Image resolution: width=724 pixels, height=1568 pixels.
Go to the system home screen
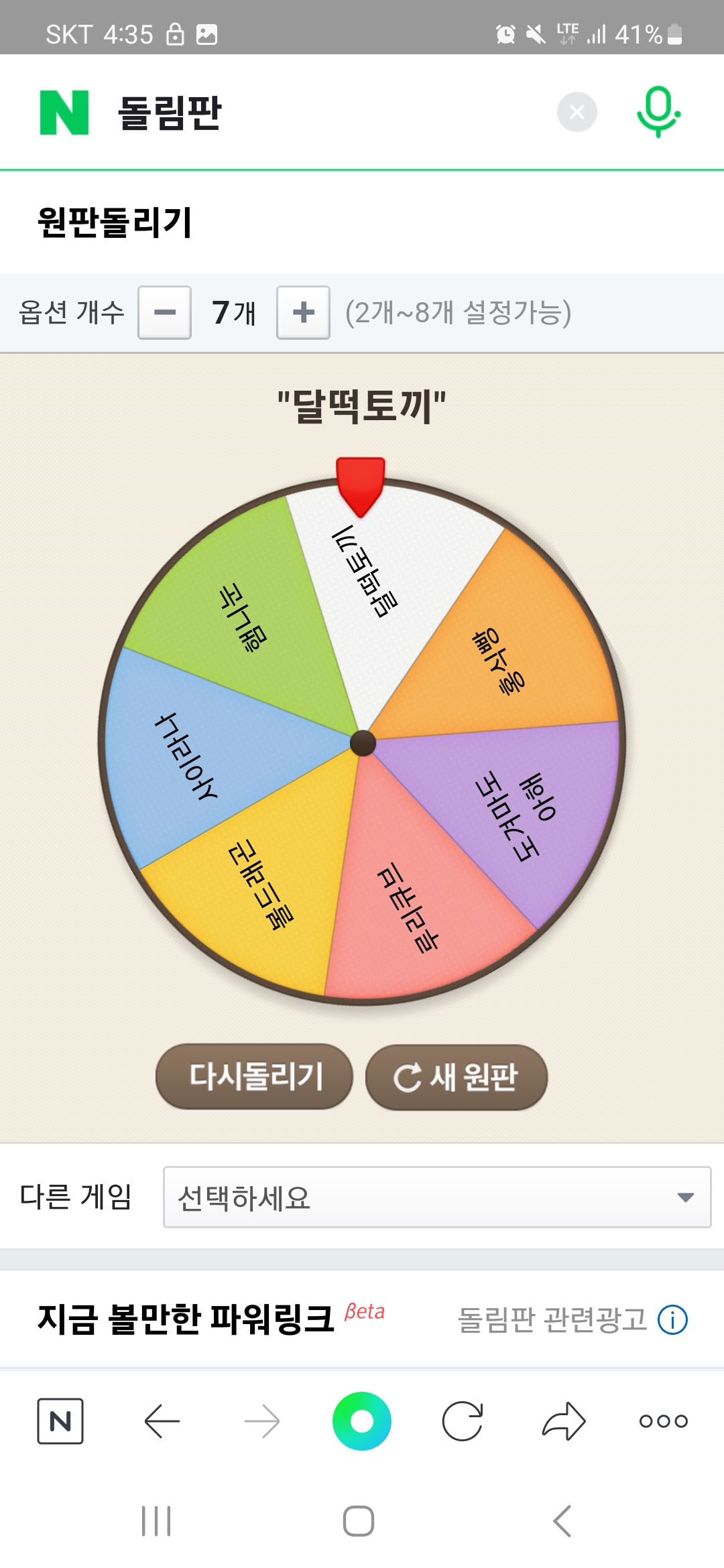359,1521
